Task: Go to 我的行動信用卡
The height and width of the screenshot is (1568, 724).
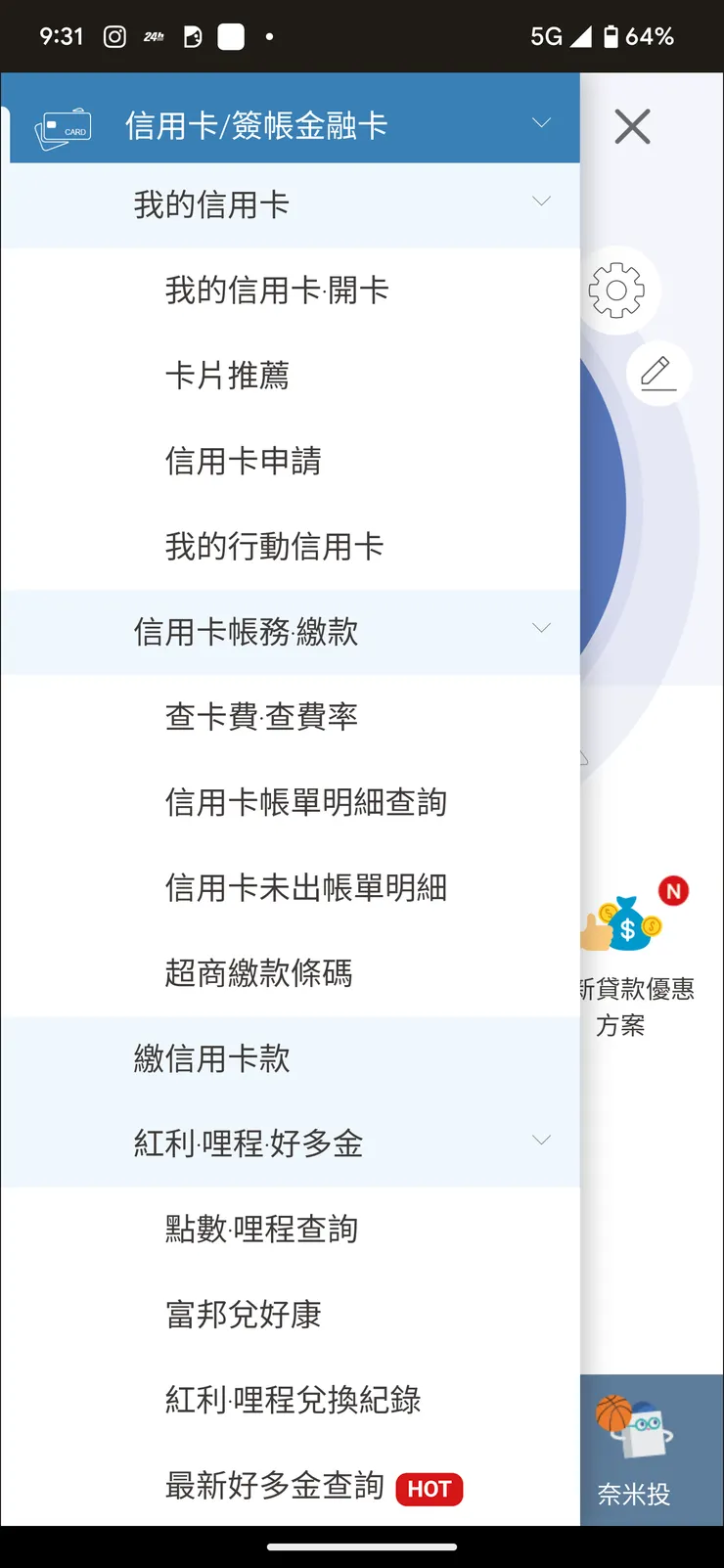Action: [274, 547]
